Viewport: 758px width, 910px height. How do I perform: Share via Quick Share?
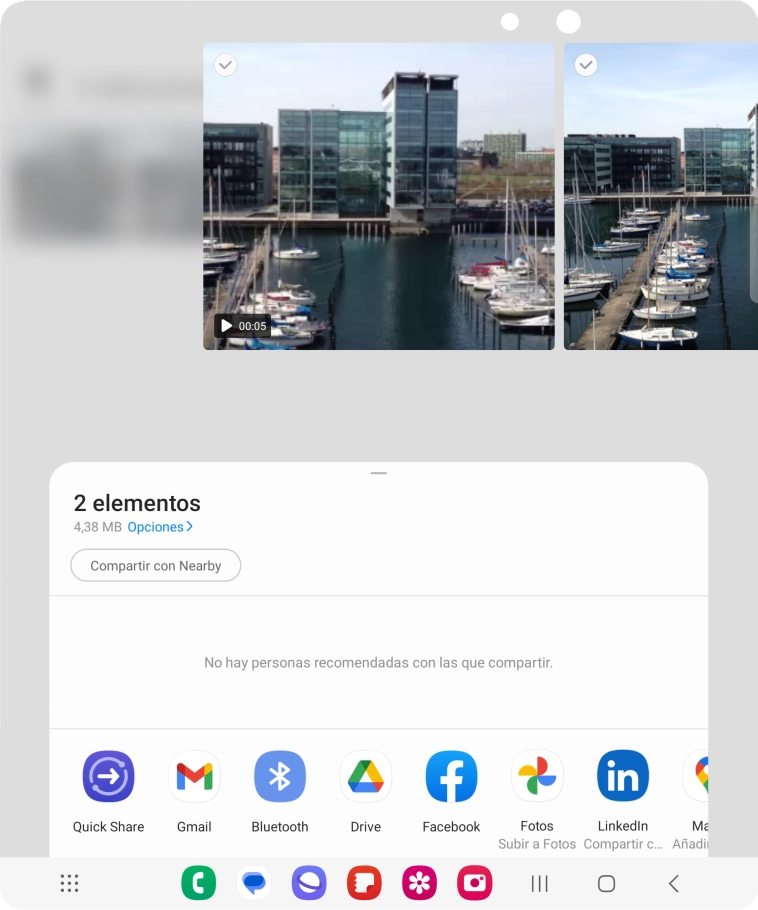(x=108, y=777)
